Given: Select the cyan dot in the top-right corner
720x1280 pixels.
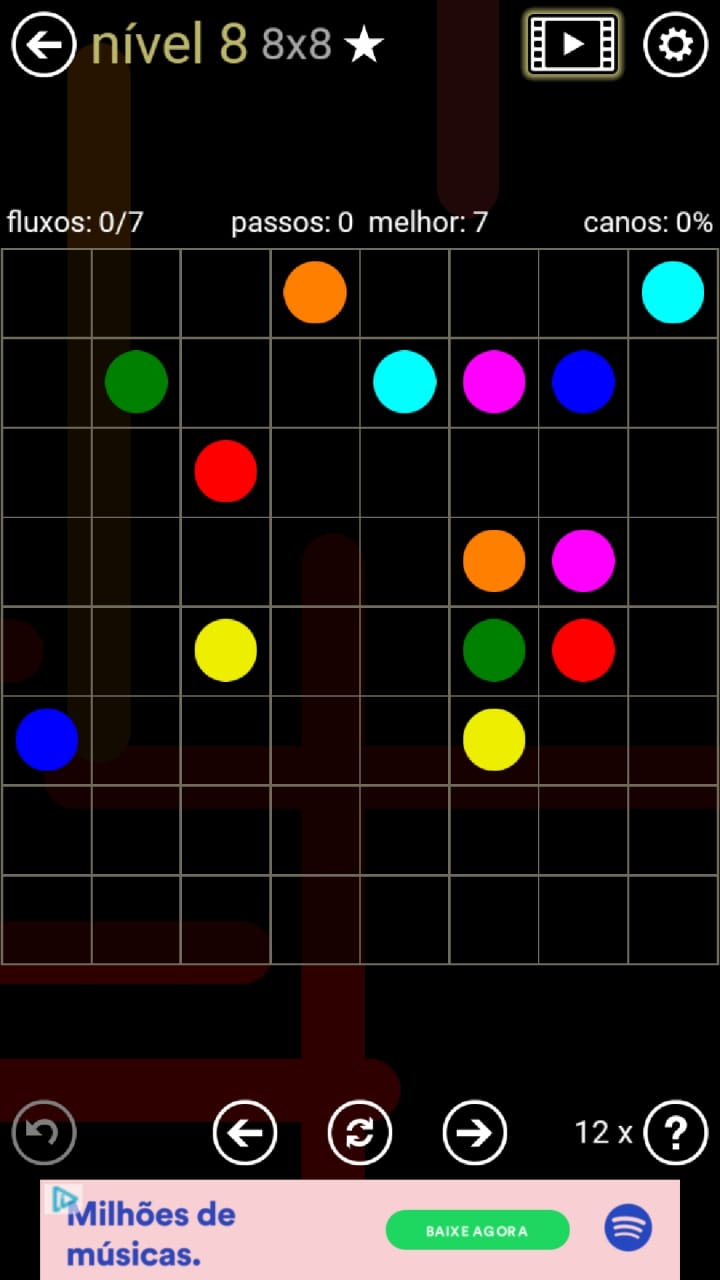Looking at the screenshot, I should click(x=673, y=292).
